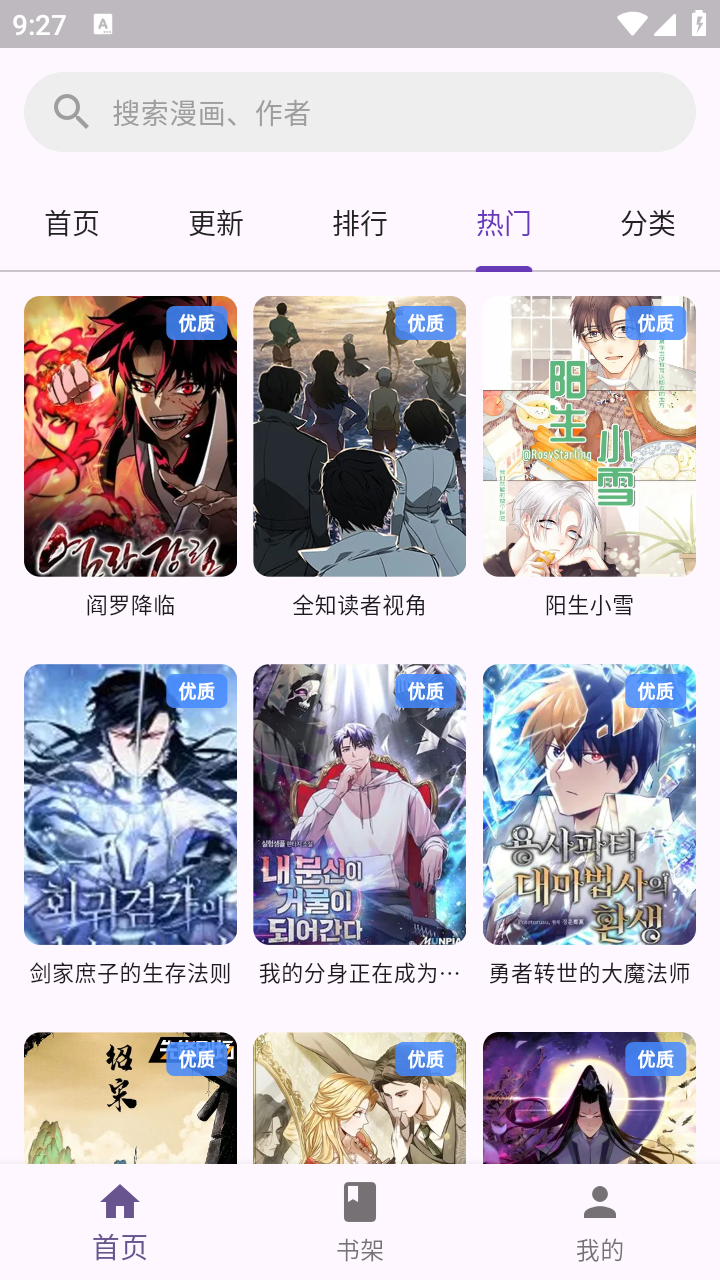Open the comic 剑家庶子的生存法则

pos(130,804)
